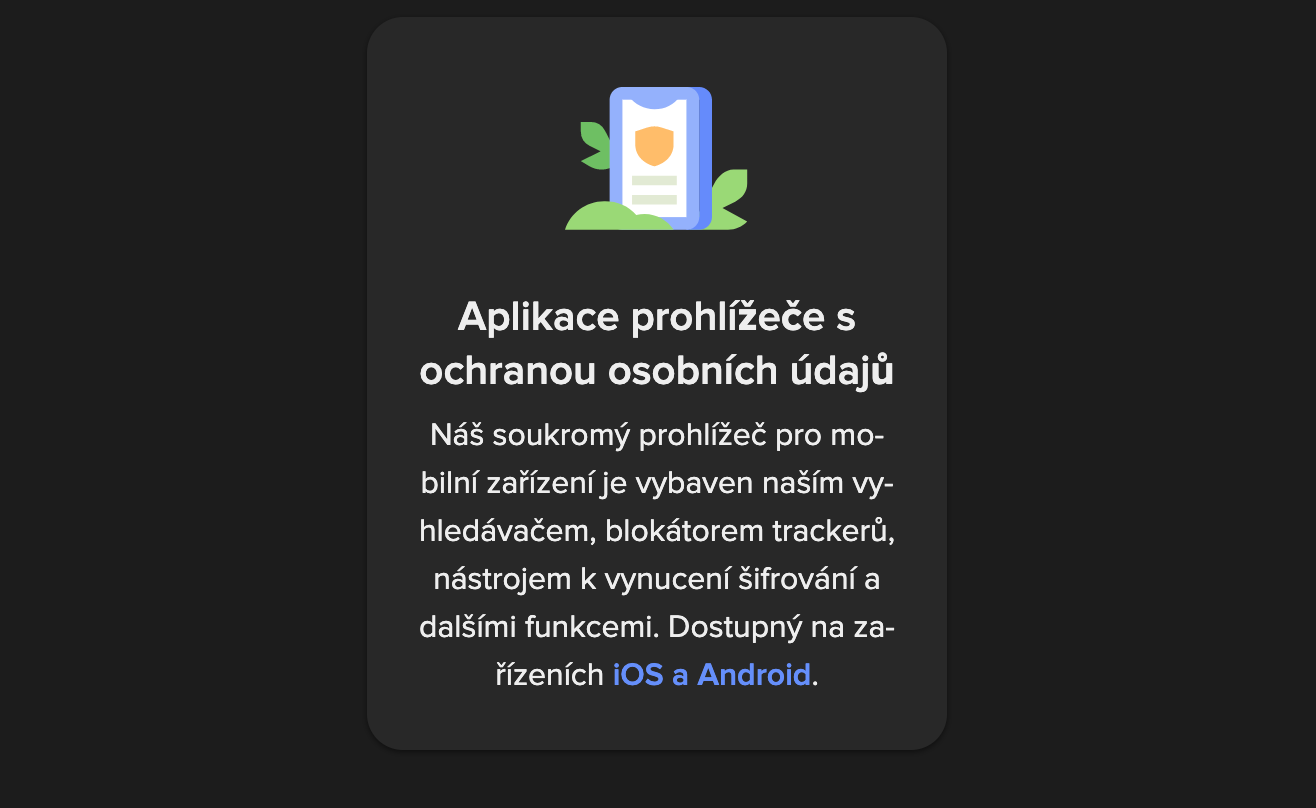Open the iOS a Android link
The height and width of the screenshot is (808, 1316).
click(711, 675)
